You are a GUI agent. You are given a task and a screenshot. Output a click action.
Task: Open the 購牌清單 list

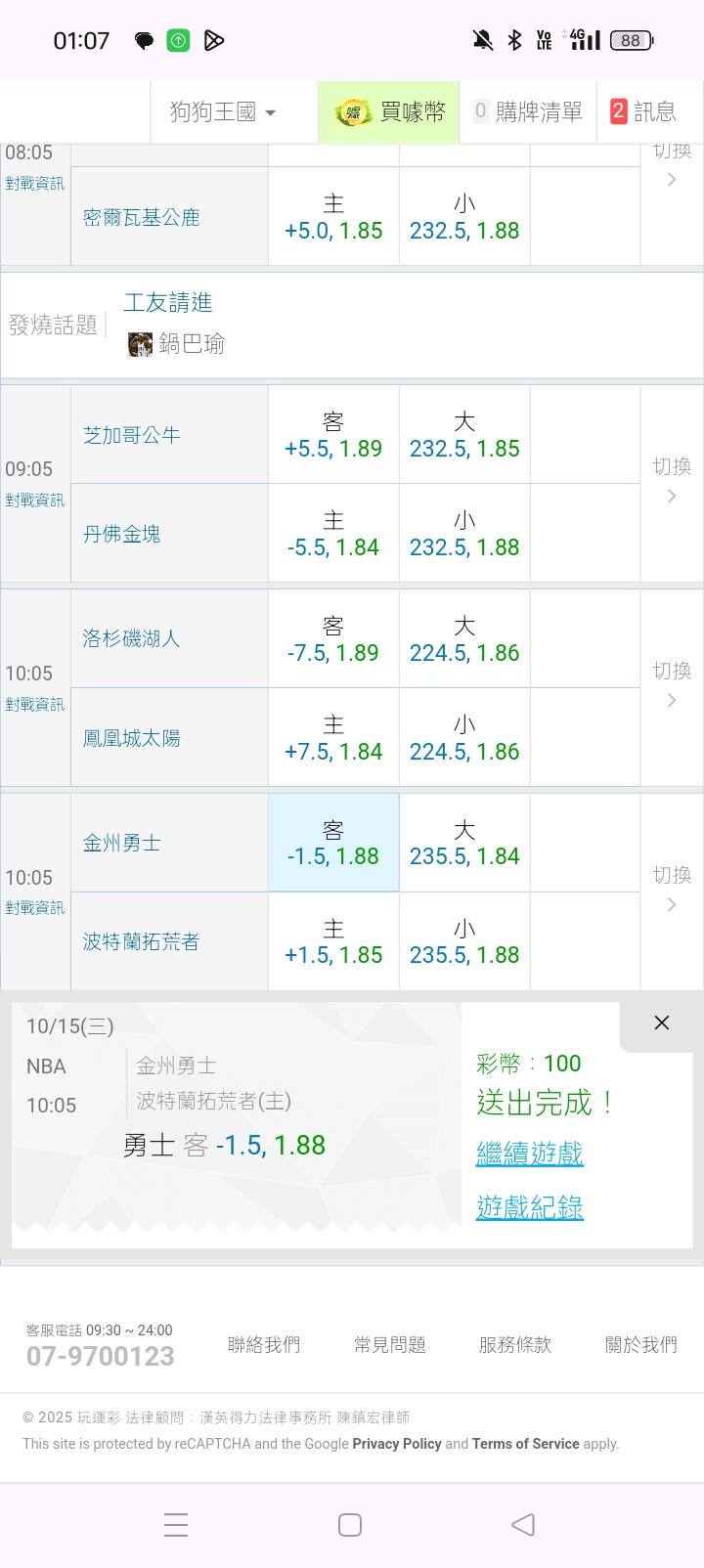528,112
